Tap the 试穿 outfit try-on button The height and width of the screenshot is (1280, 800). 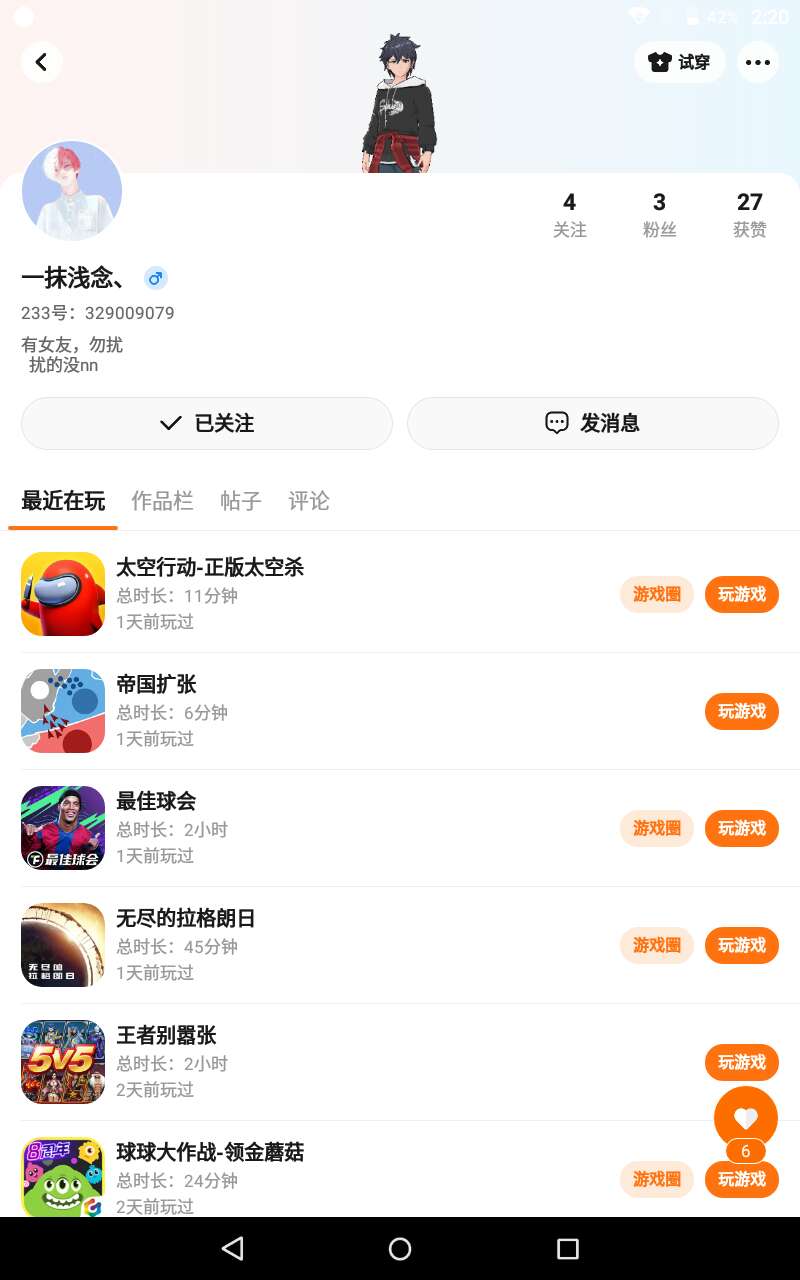(x=680, y=62)
